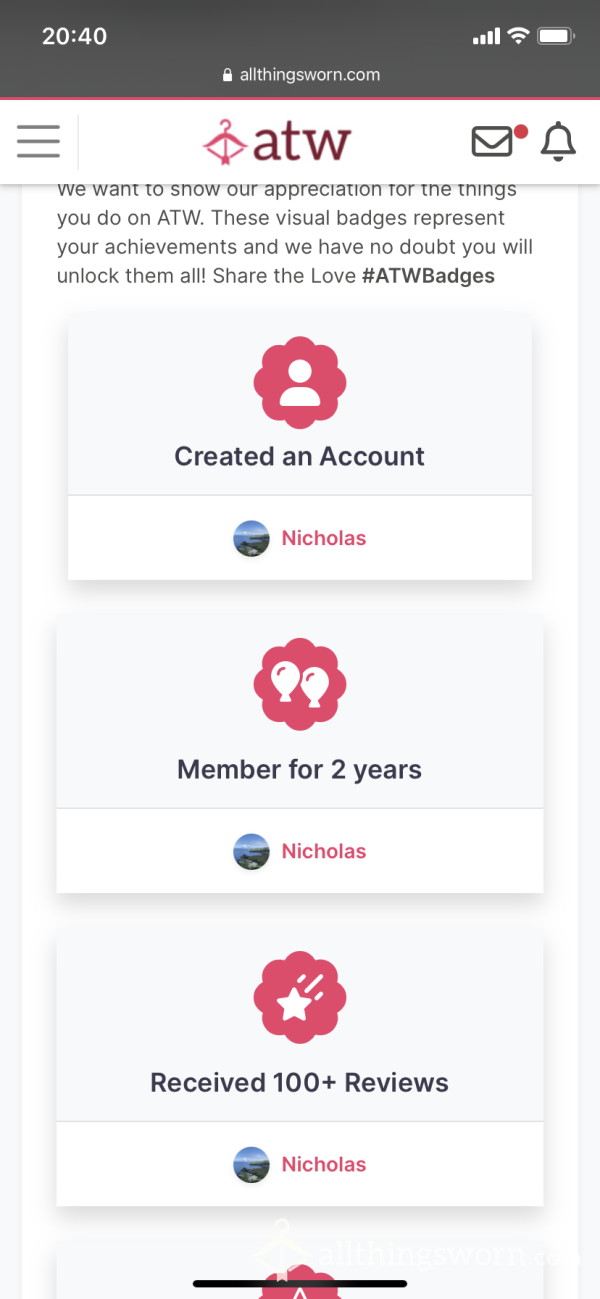Tap the allthingsworn.com address bar
This screenshot has width=600, height=1299.
(x=300, y=75)
